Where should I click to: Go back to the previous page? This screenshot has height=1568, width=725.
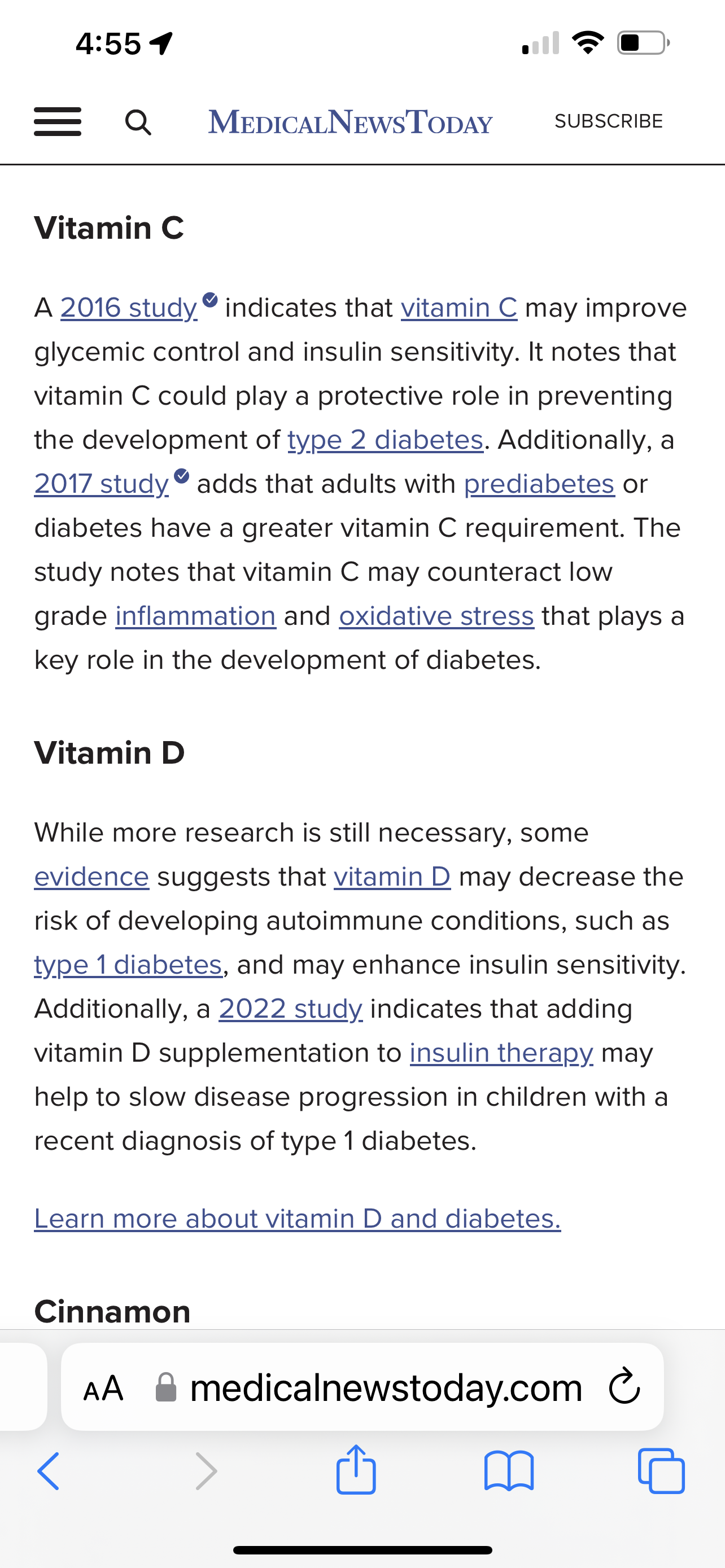pyautogui.click(x=48, y=1471)
